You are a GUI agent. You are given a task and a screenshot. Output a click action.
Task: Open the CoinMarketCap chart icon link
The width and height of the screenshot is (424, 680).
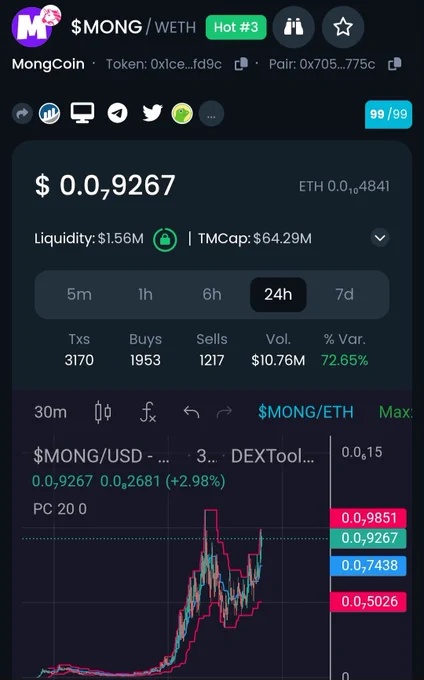(x=49, y=114)
